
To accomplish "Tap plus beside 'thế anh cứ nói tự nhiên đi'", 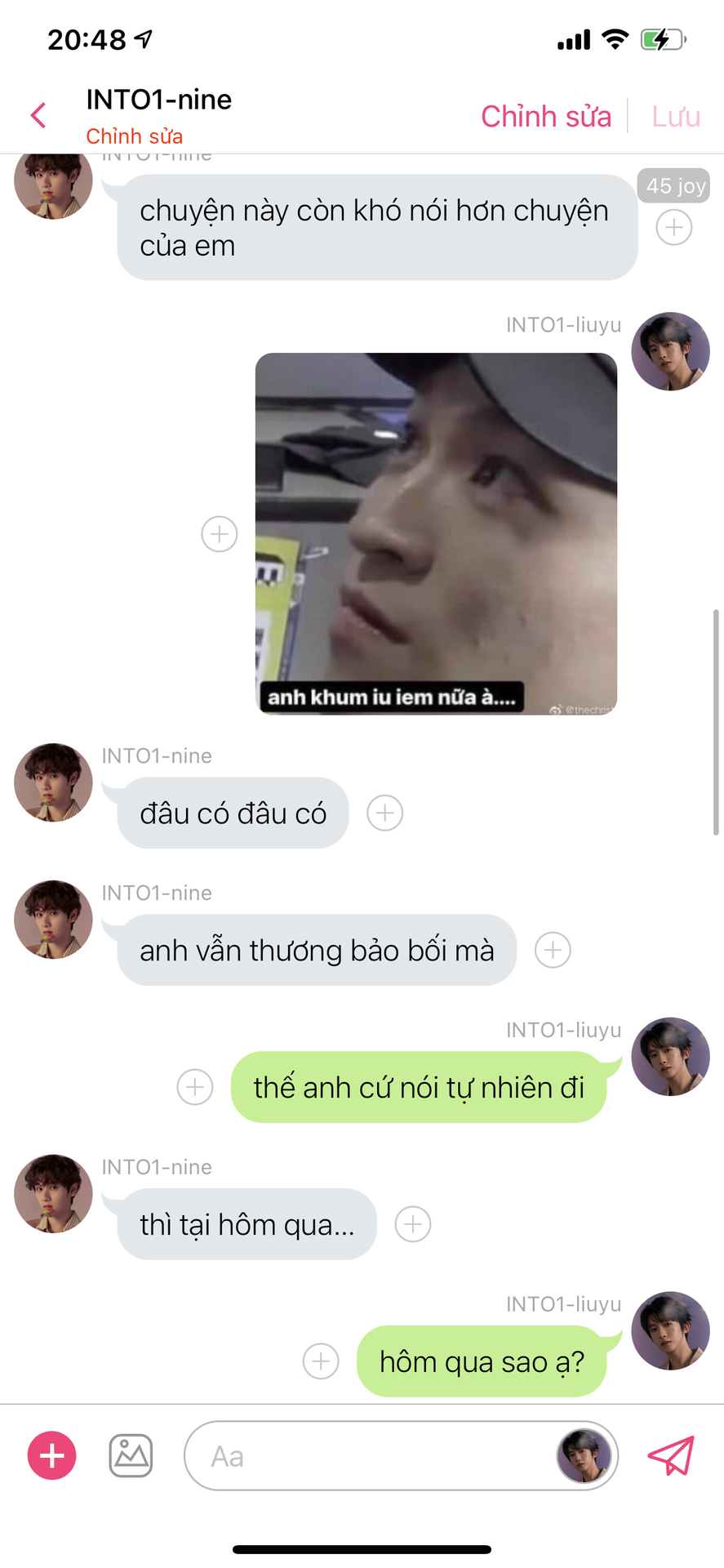I will pos(195,1088).
